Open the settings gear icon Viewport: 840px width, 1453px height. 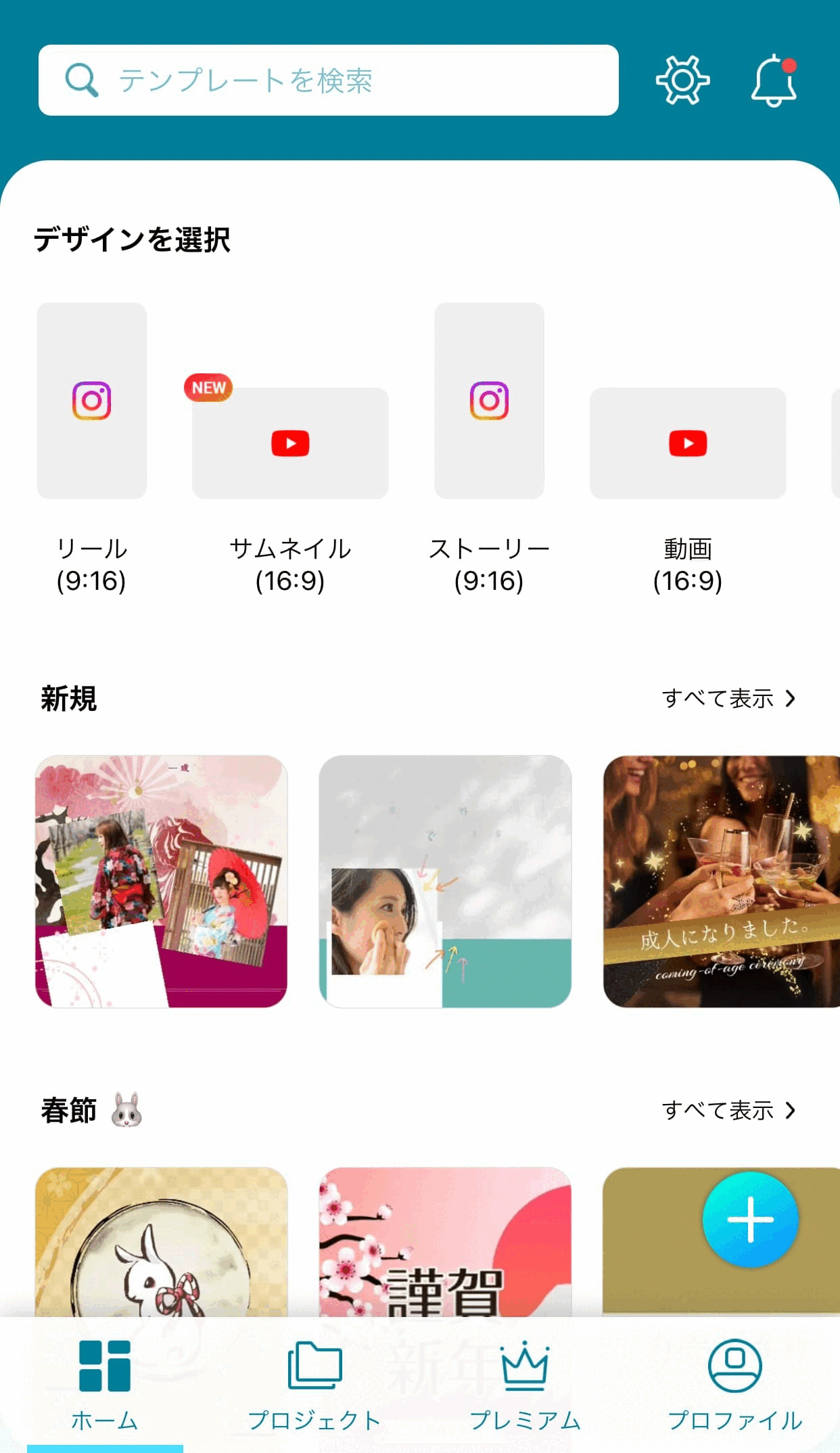pos(682,80)
